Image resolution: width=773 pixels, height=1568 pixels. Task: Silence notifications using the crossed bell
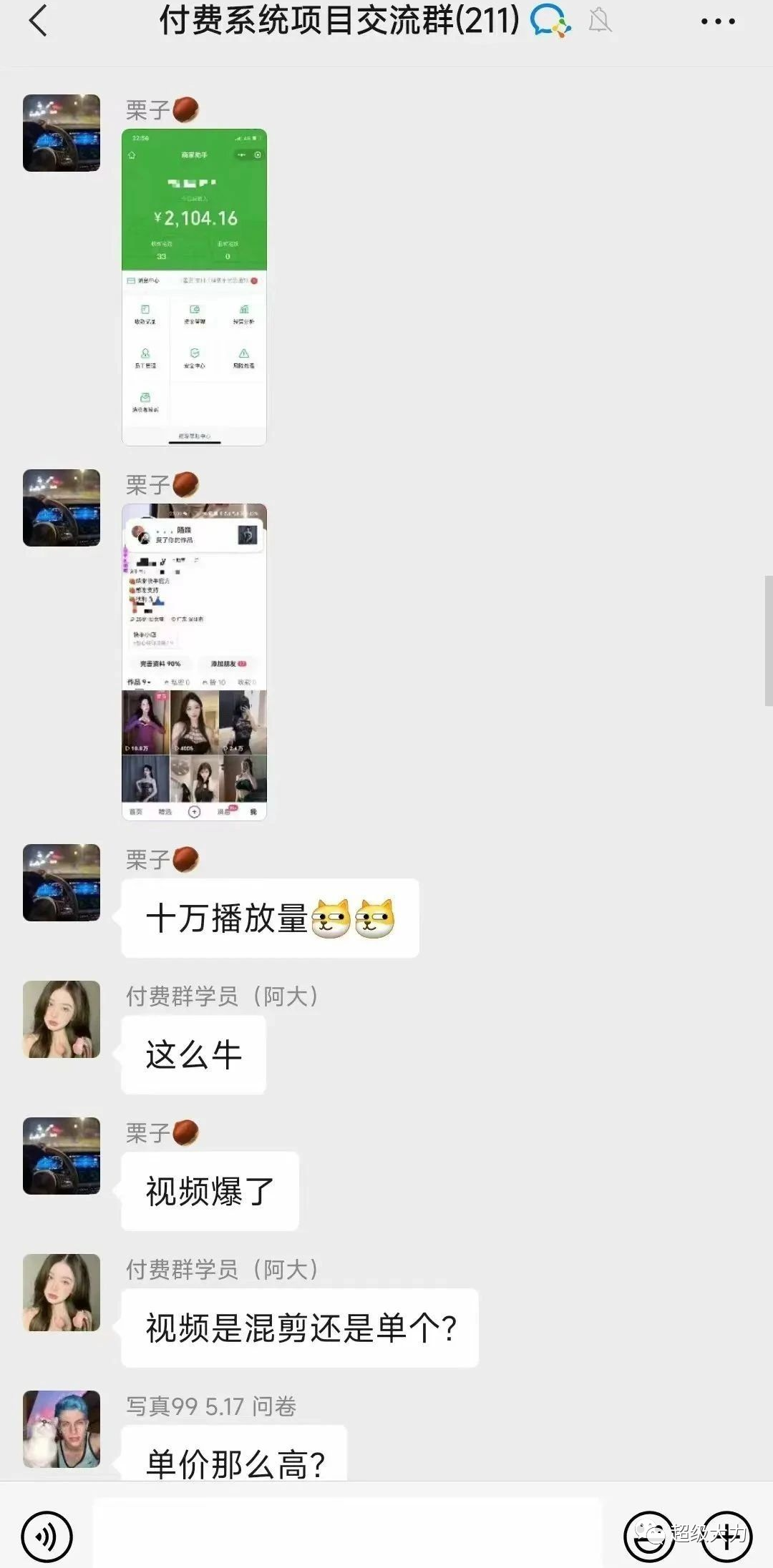point(600,21)
